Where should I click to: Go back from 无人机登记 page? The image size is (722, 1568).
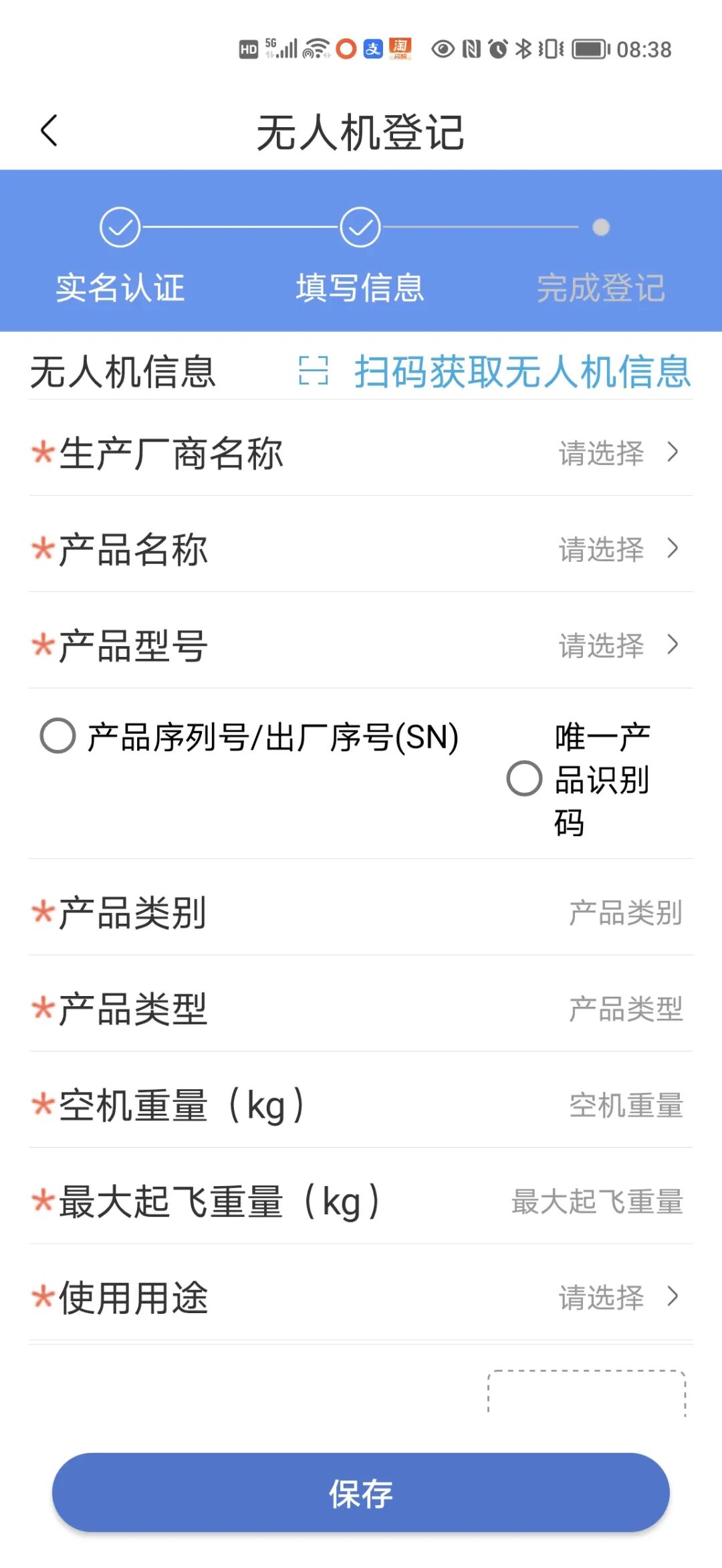(x=49, y=130)
